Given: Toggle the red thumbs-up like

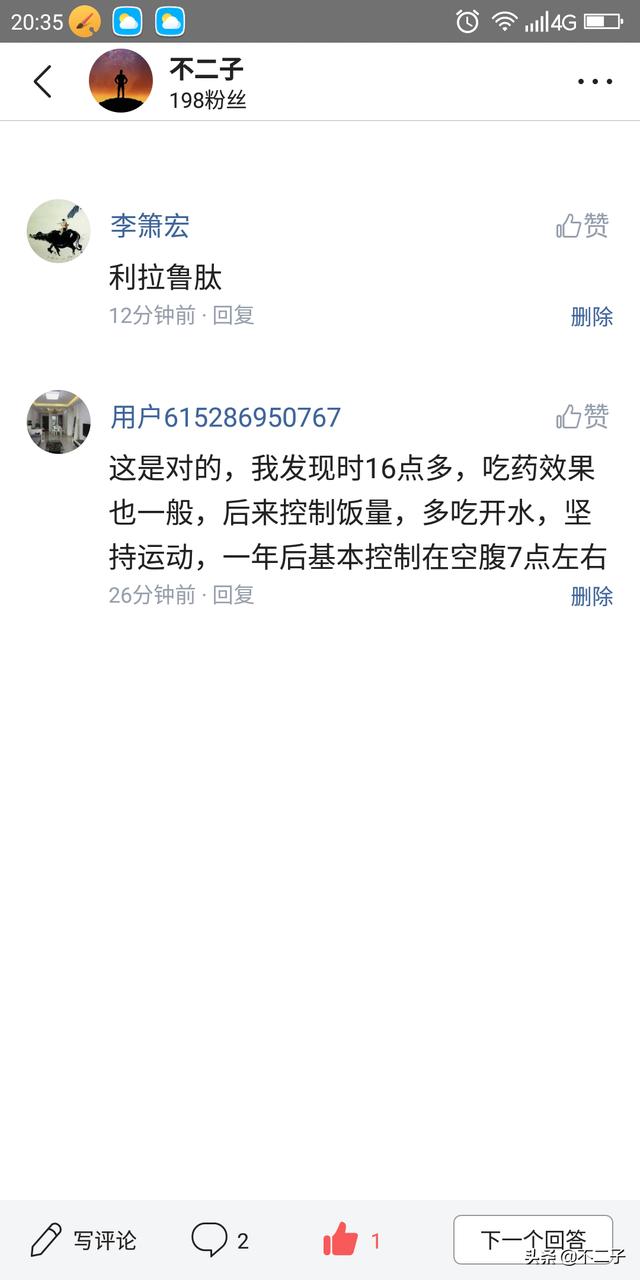Looking at the screenshot, I should (x=341, y=1241).
